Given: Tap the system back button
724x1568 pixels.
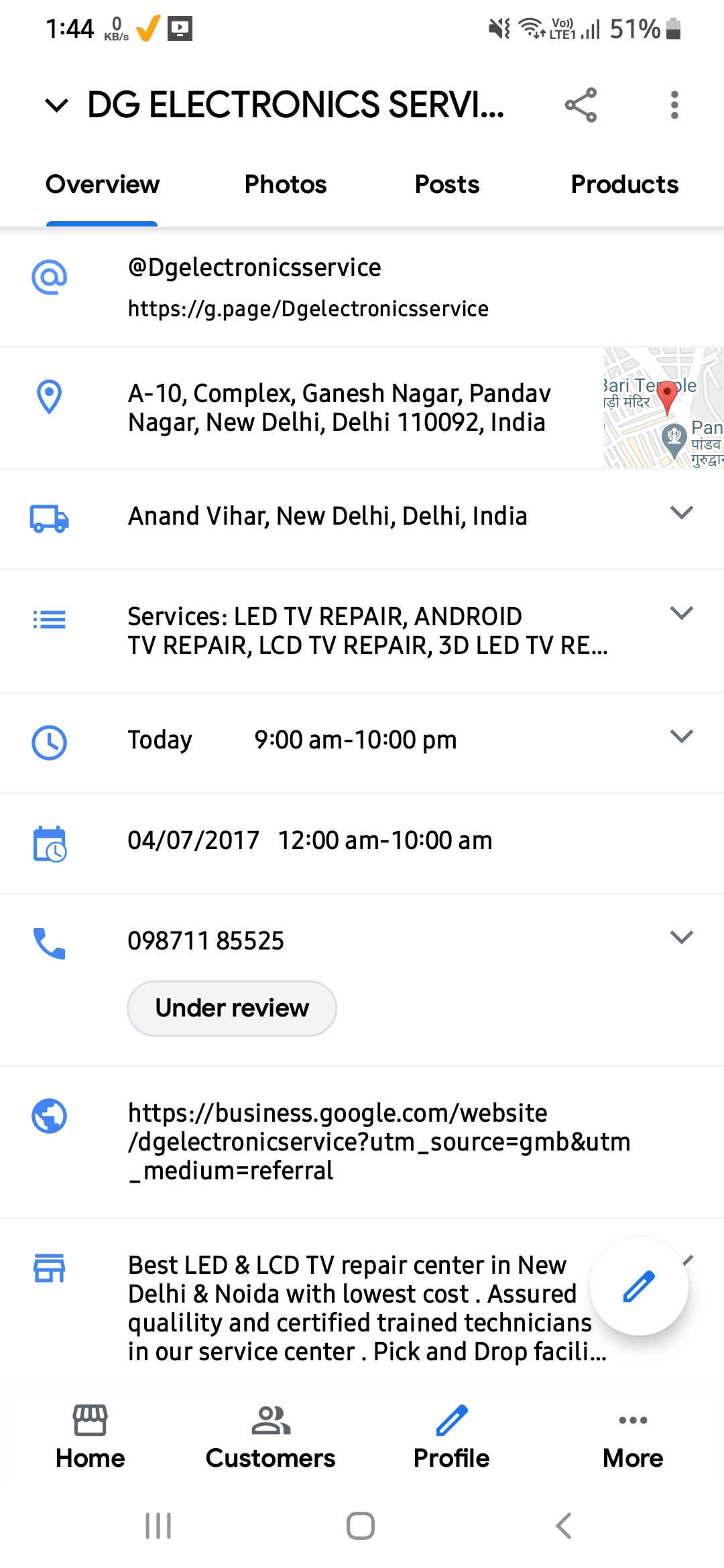Looking at the screenshot, I should (x=564, y=1526).
